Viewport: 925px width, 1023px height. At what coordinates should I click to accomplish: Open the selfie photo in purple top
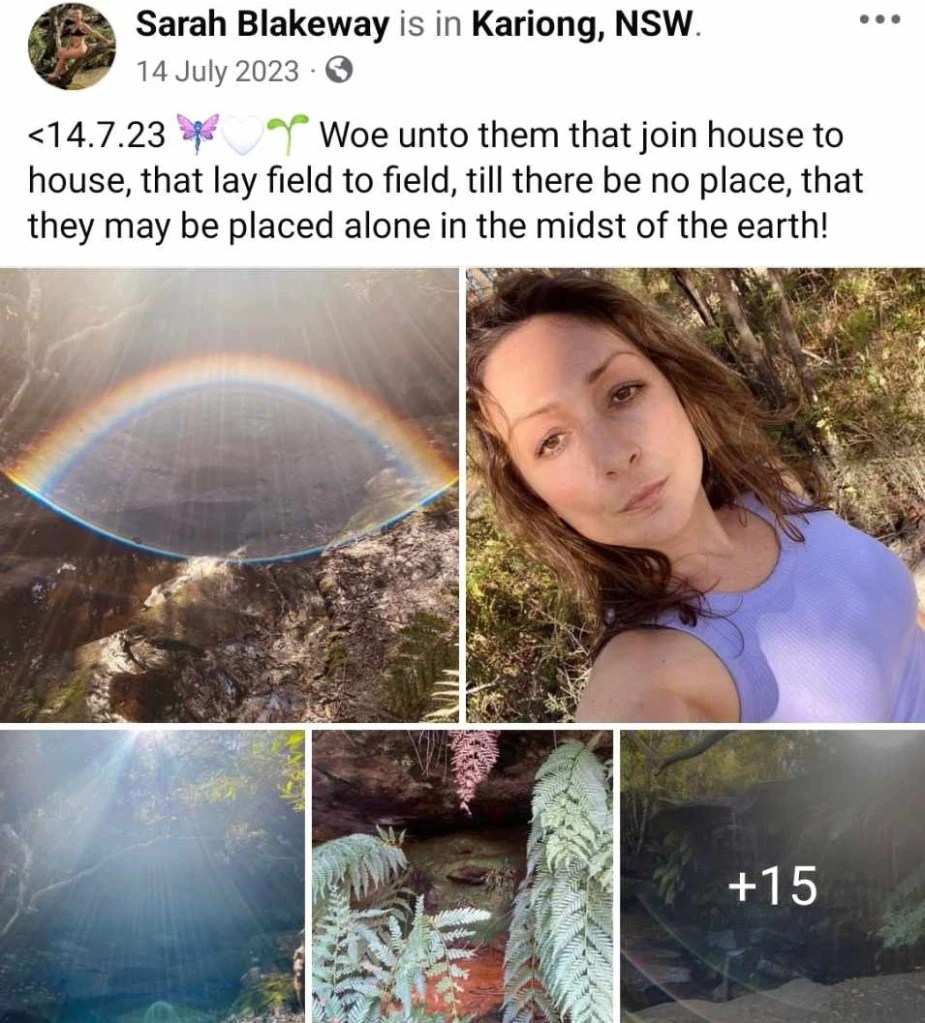[x=695, y=494]
